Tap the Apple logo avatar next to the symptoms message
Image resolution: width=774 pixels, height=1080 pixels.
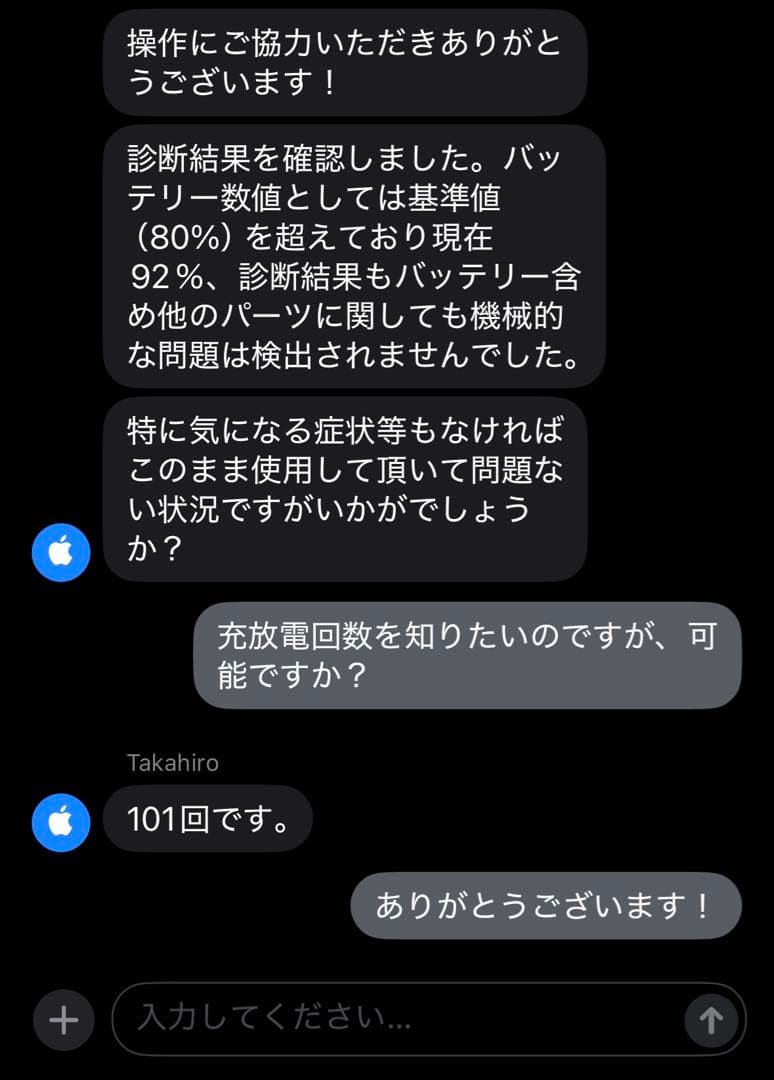tap(60, 552)
